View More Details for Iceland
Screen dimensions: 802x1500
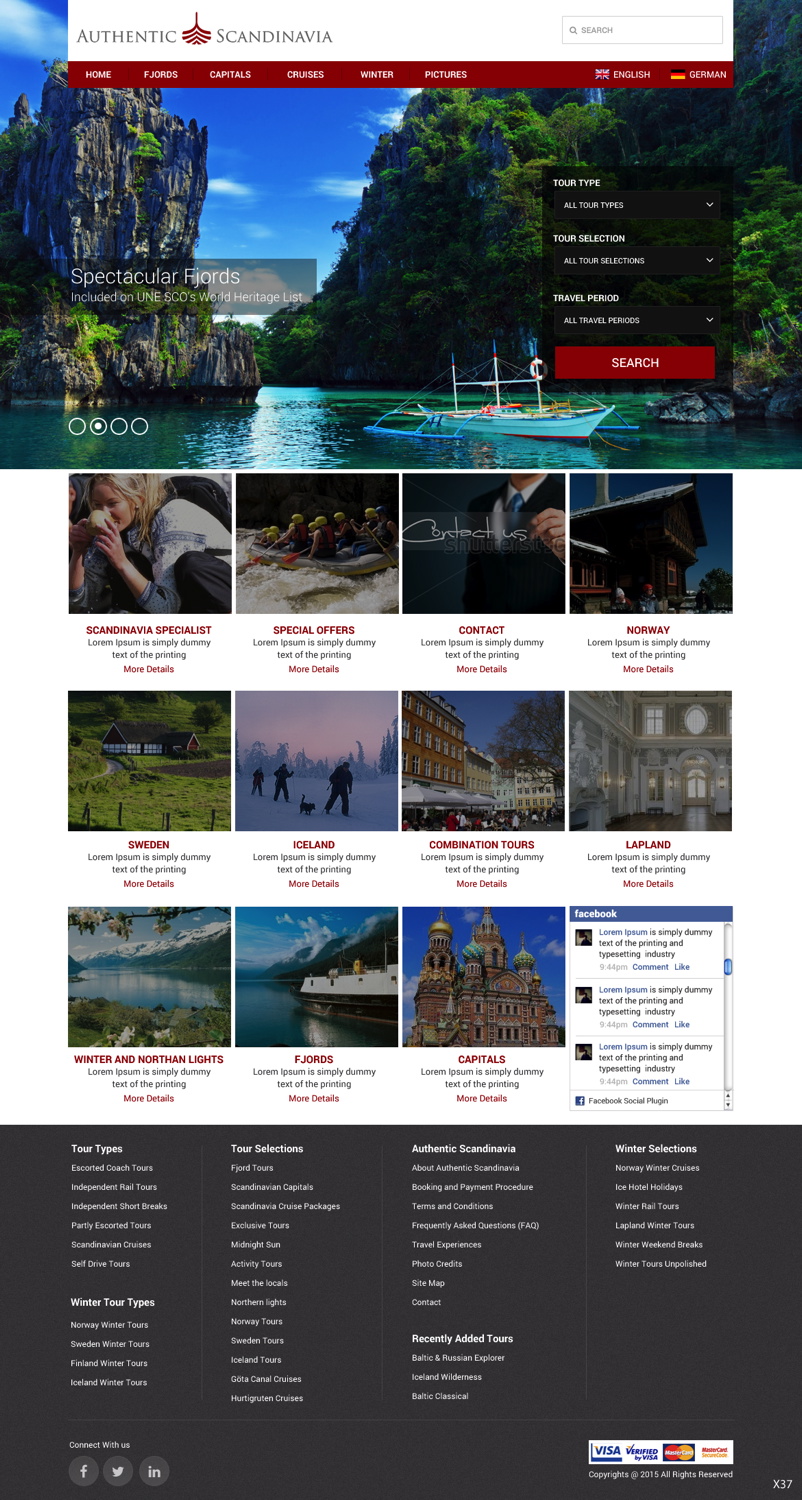click(x=314, y=884)
